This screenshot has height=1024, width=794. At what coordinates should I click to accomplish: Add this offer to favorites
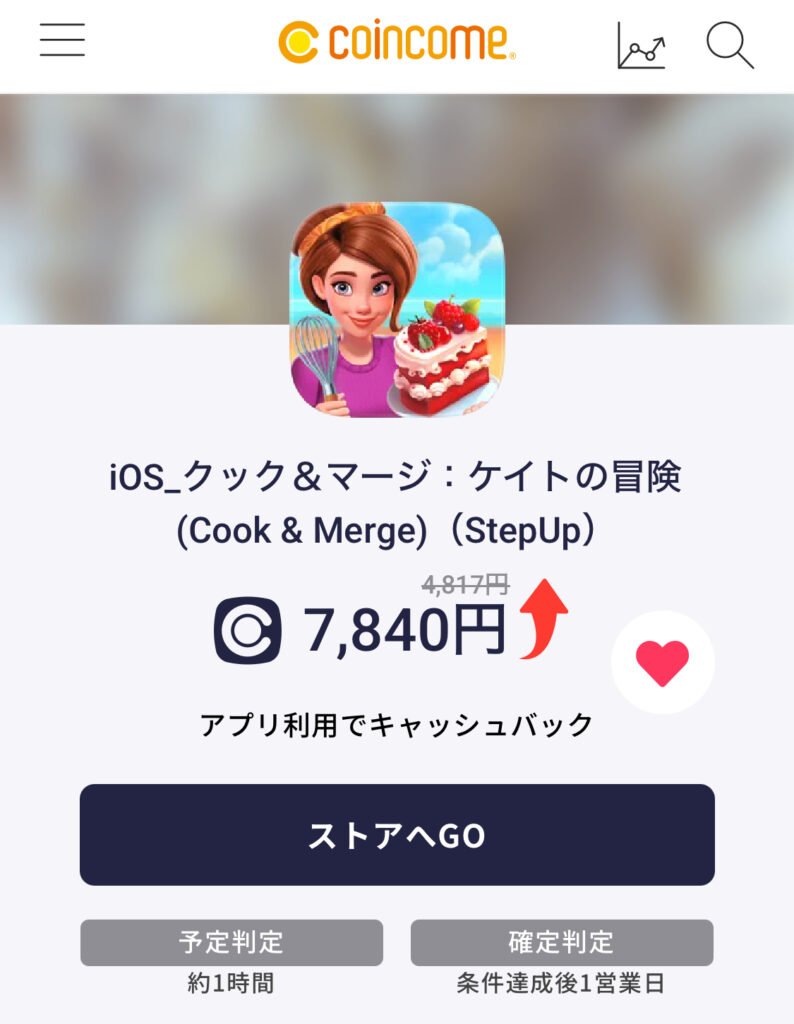(x=662, y=662)
